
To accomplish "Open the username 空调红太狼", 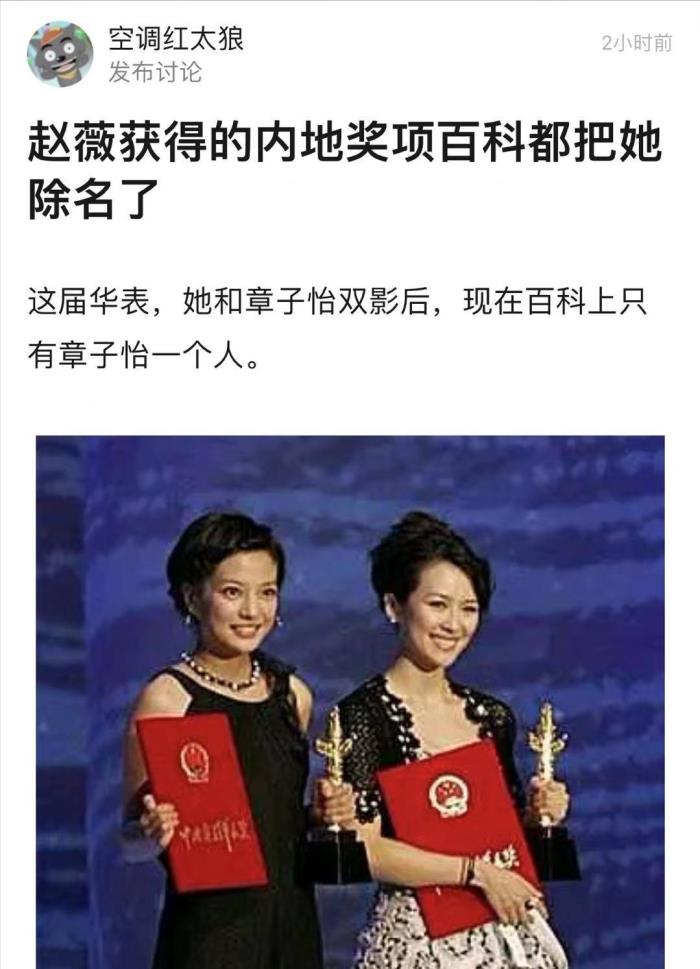I will click(x=176, y=39).
